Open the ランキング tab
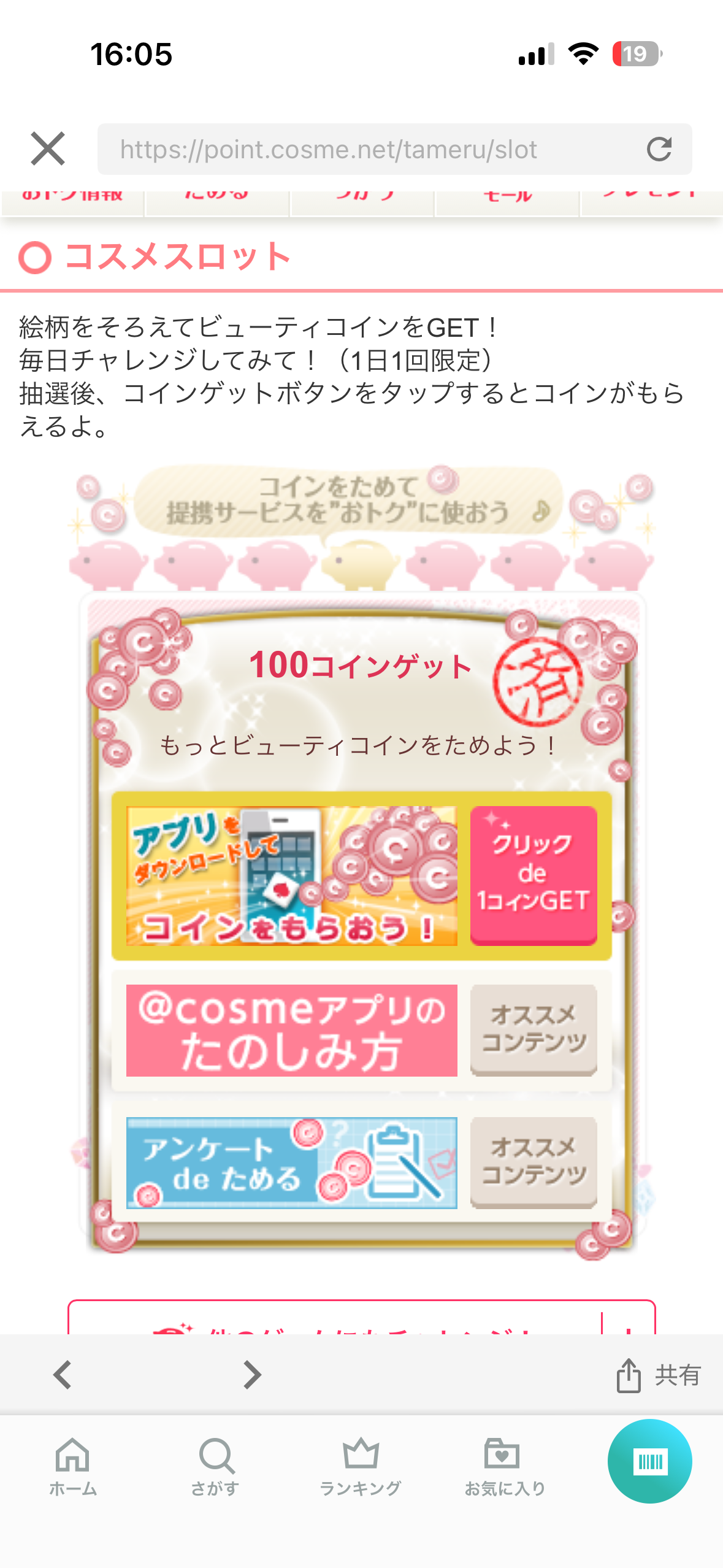This screenshot has width=723, height=1568. click(x=361, y=1467)
